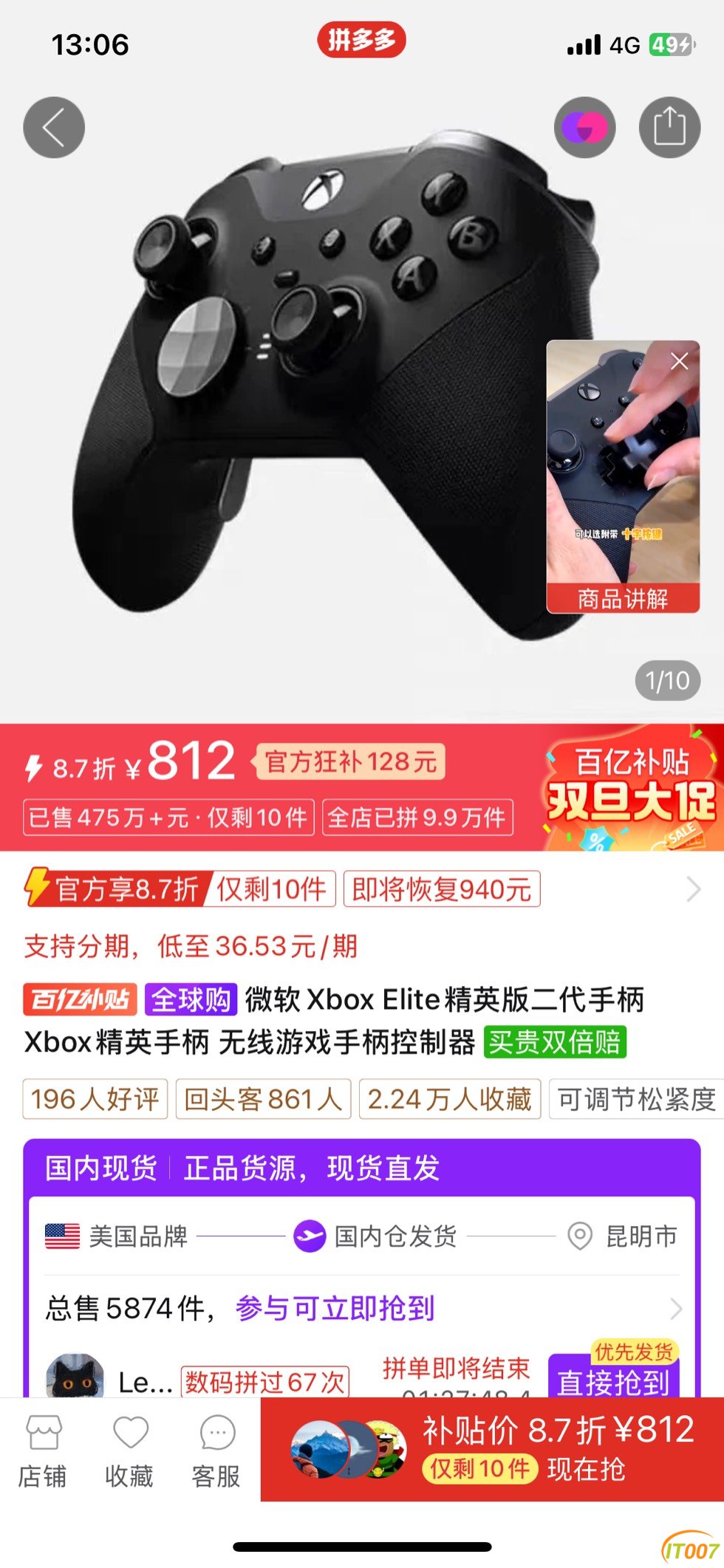Add item to 收藏 favorites

pyautogui.click(x=130, y=1451)
